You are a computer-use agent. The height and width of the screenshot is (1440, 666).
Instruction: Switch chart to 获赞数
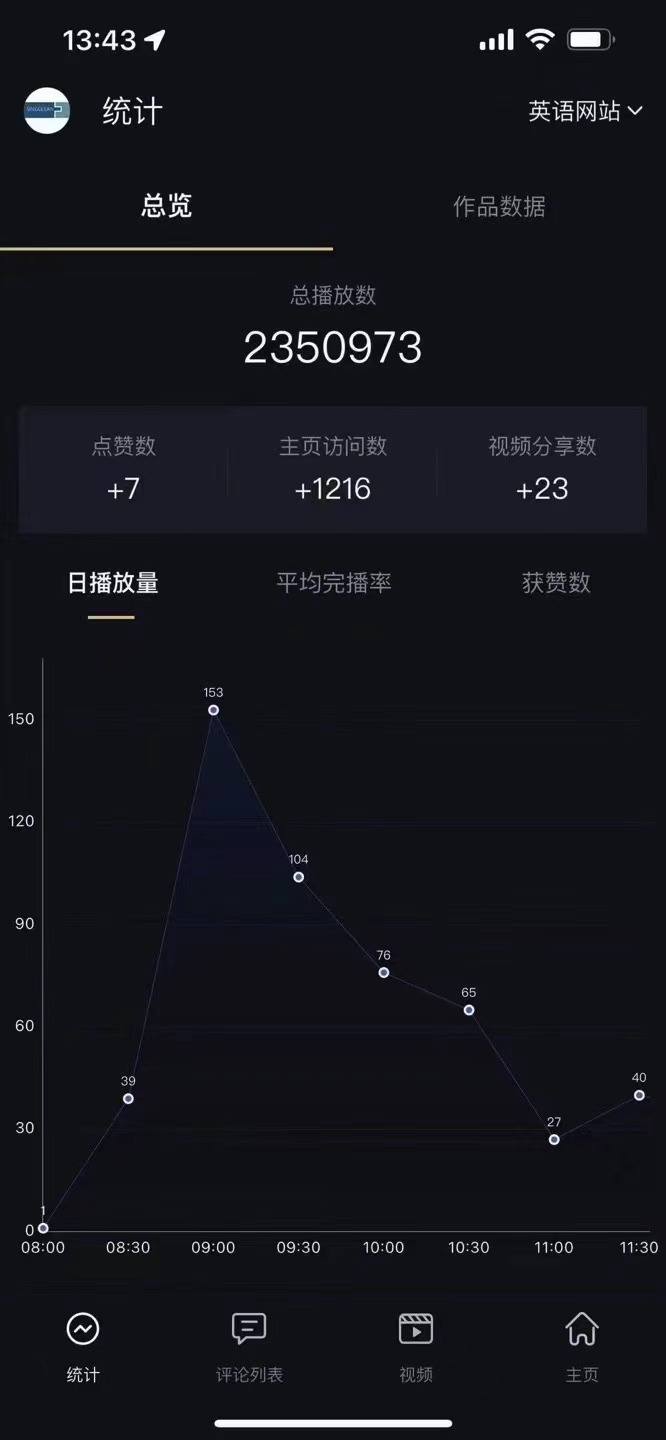(x=556, y=583)
